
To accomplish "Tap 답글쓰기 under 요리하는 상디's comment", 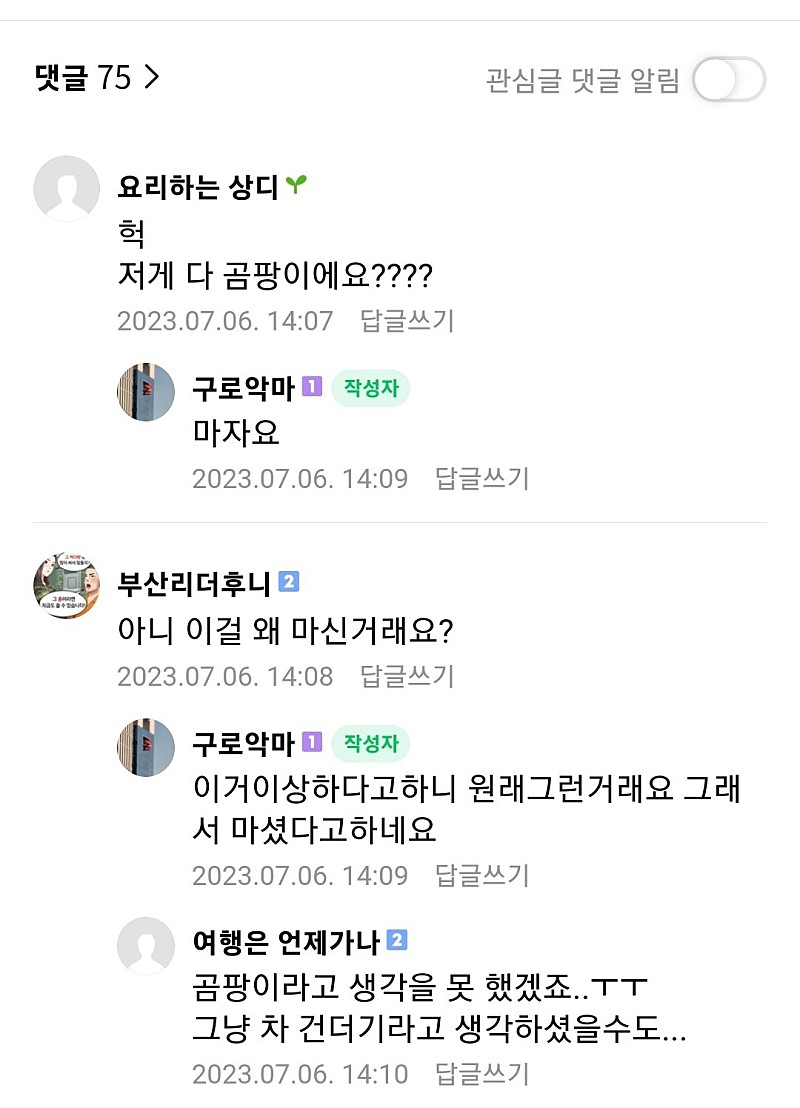I will (407, 321).
